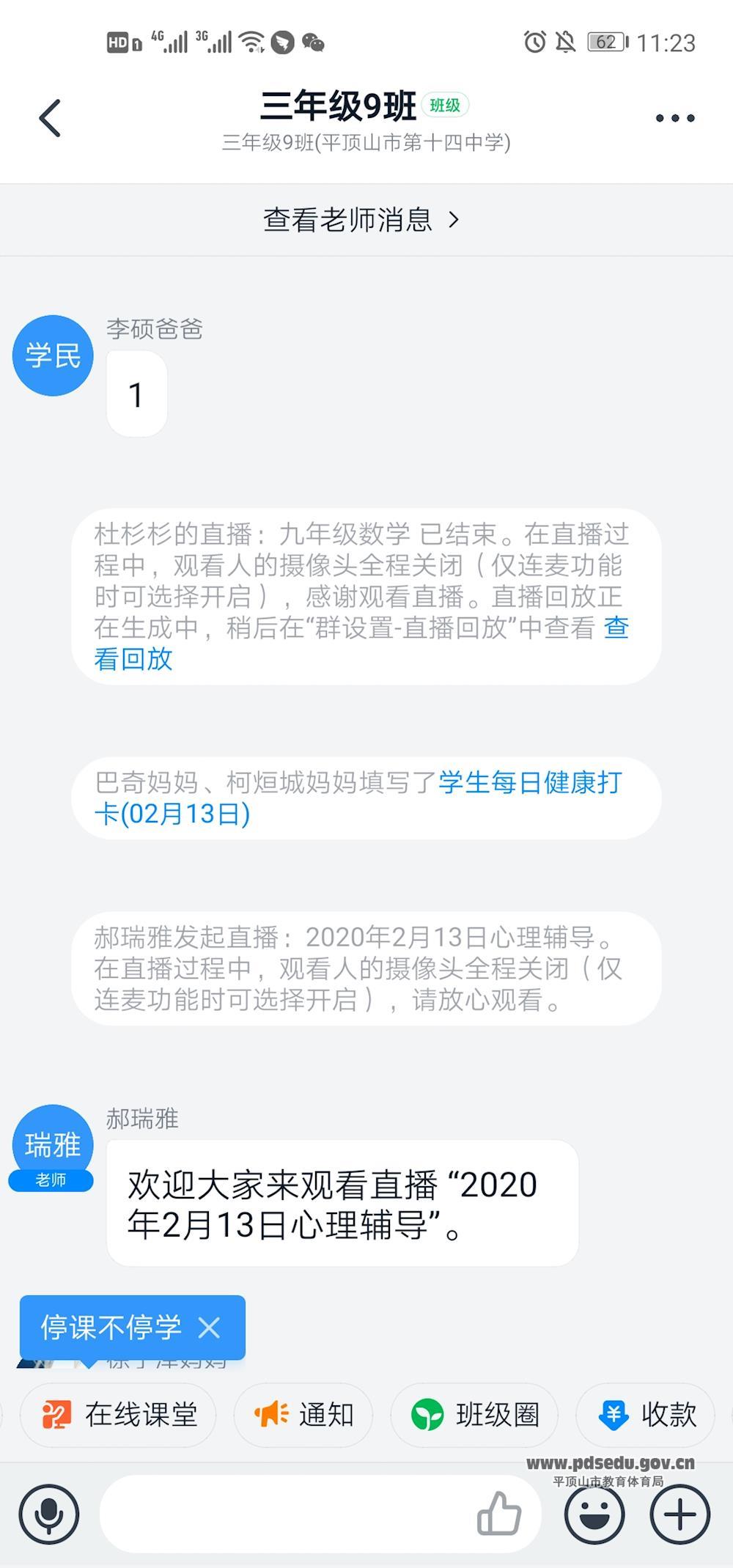View 李硕爸爸's profile avatar
Image resolution: width=733 pixels, height=1568 pixels.
(53, 356)
